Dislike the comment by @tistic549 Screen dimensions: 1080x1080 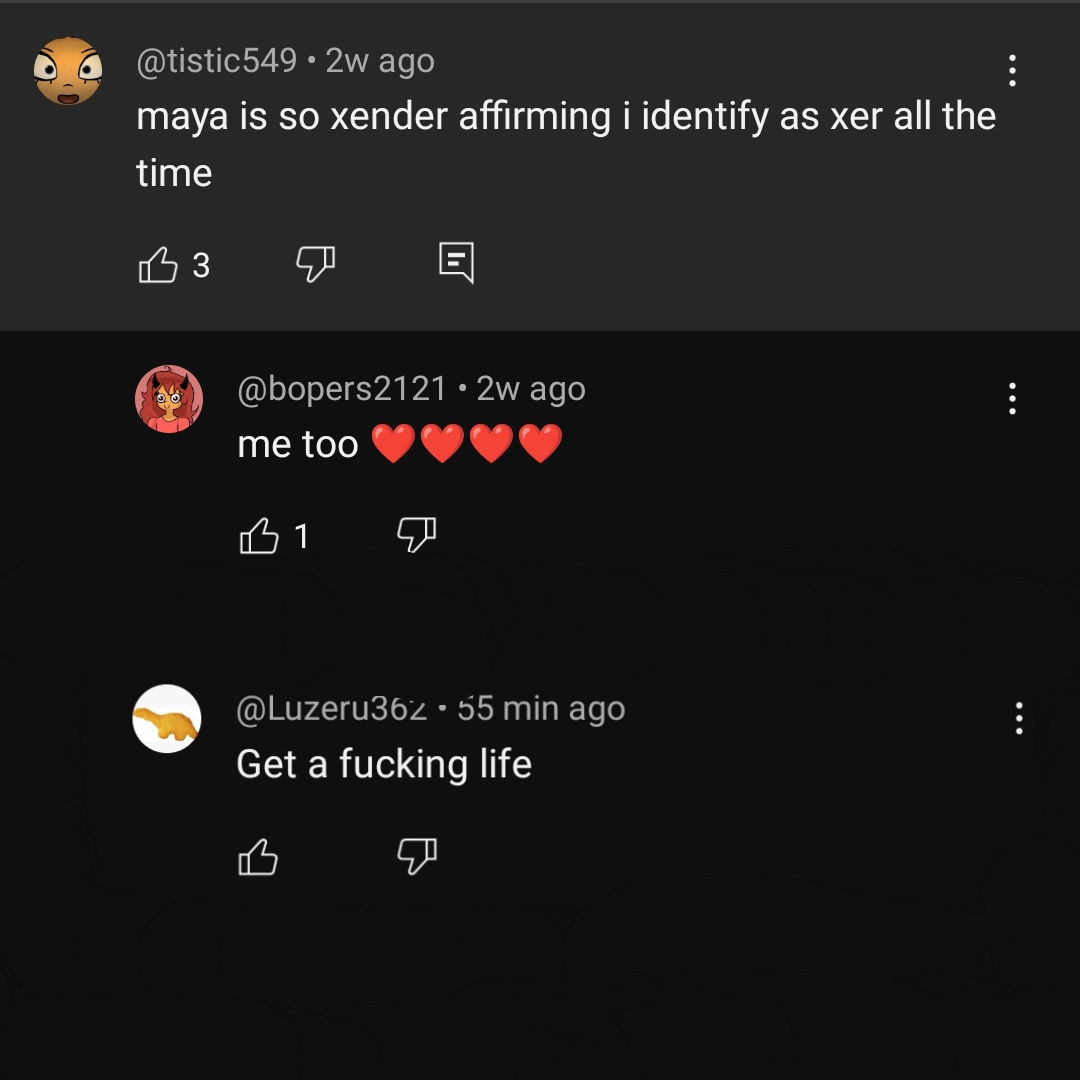click(x=315, y=265)
